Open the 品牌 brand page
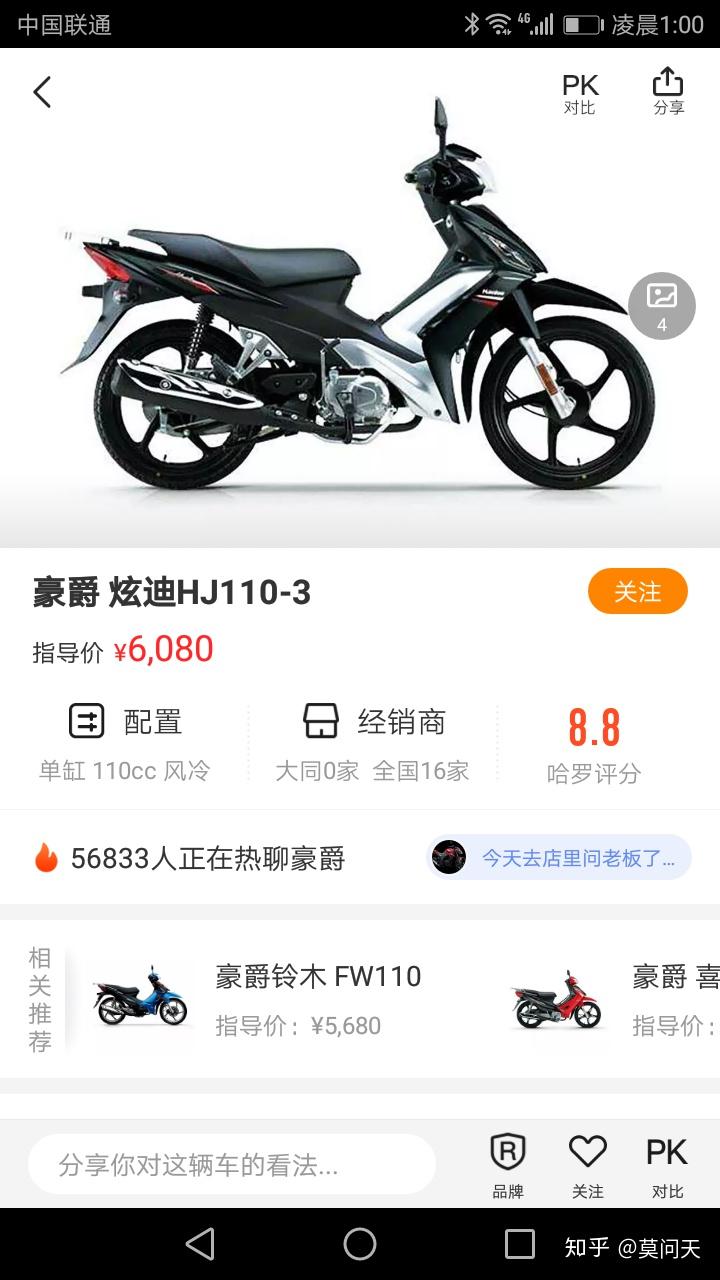 [507, 1164]
